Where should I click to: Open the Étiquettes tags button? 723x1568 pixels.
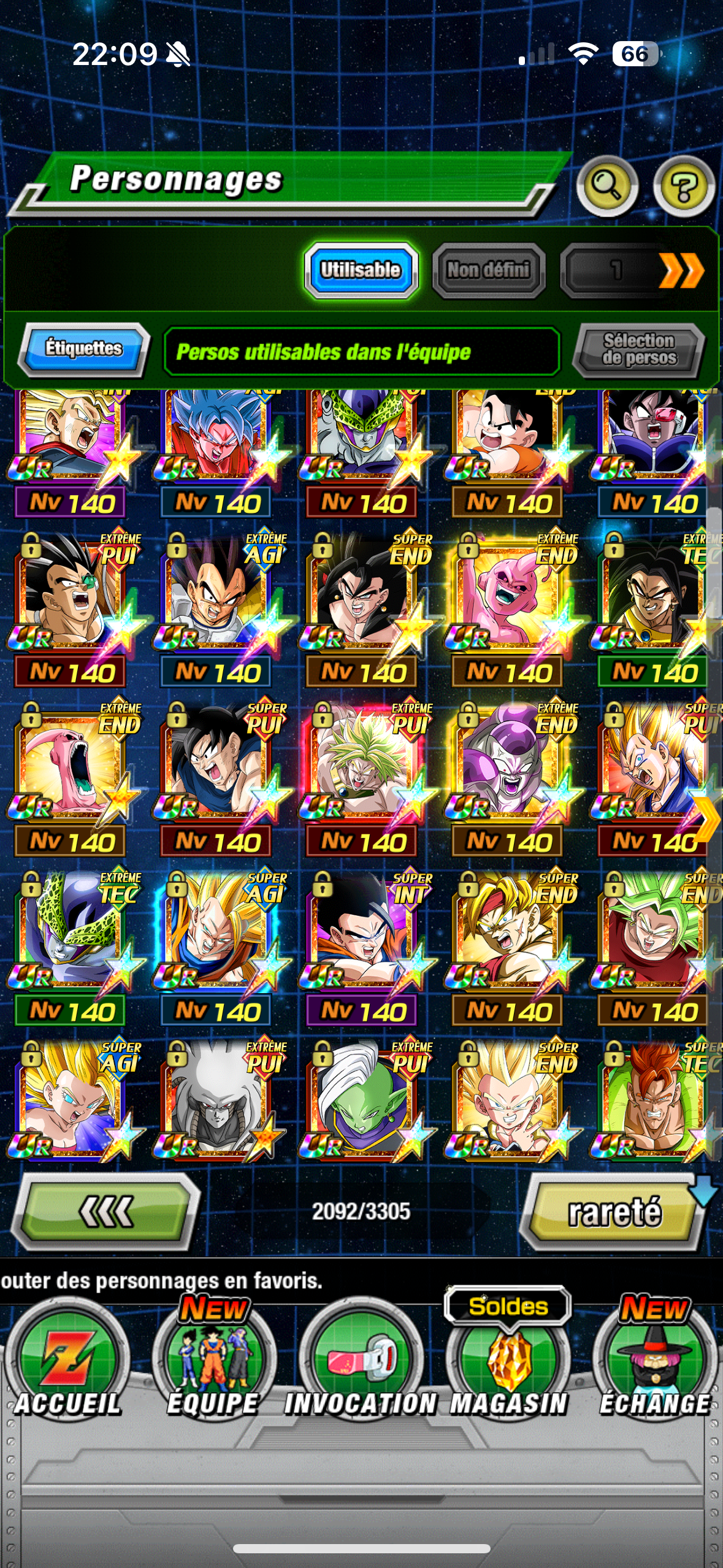coord(84,348)
